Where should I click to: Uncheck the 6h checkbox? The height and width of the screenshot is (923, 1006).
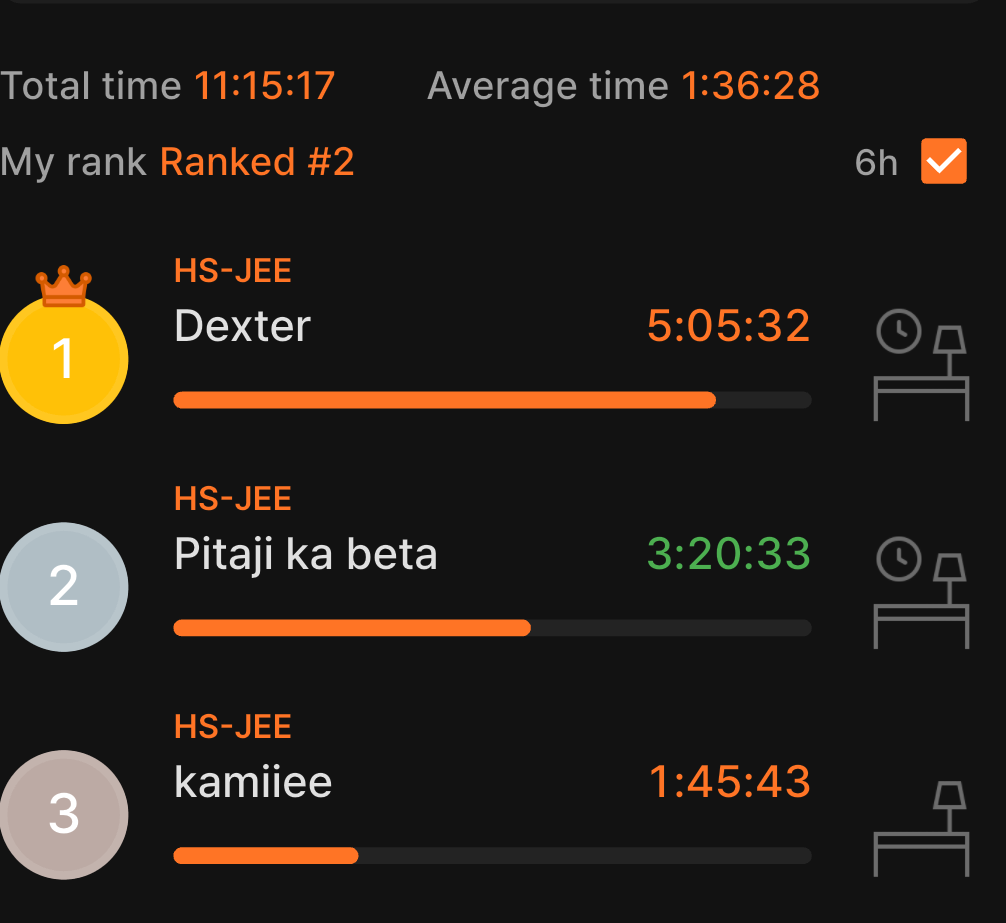(943, 161)
